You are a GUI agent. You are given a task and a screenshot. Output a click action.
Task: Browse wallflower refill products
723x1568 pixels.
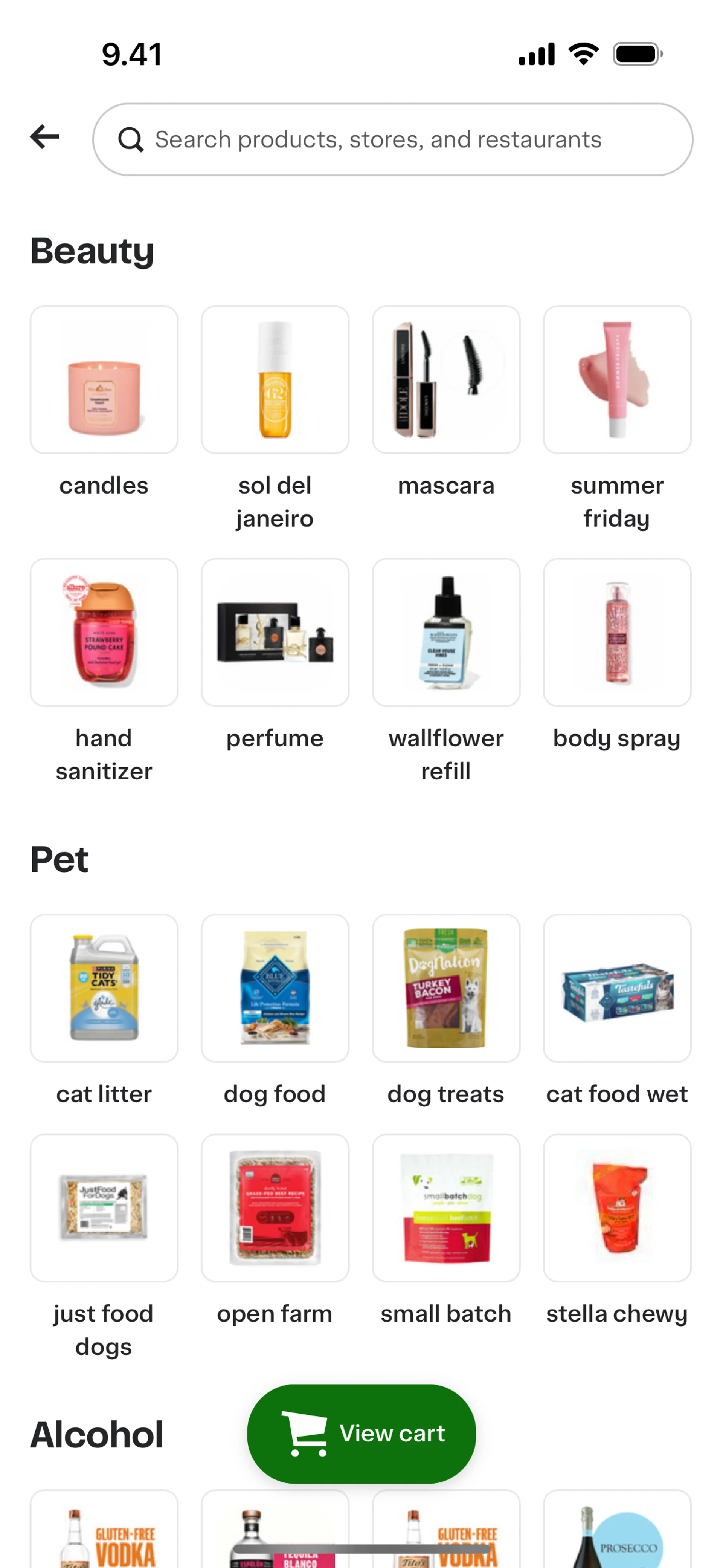tap(446, 633)
